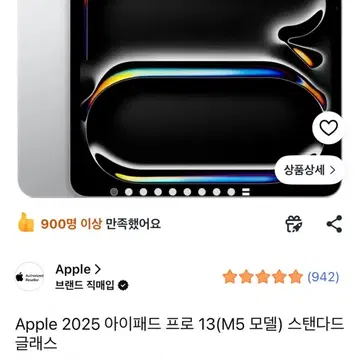360x360 pixels.
Task: Send this product as a gift
Action: 294,224
